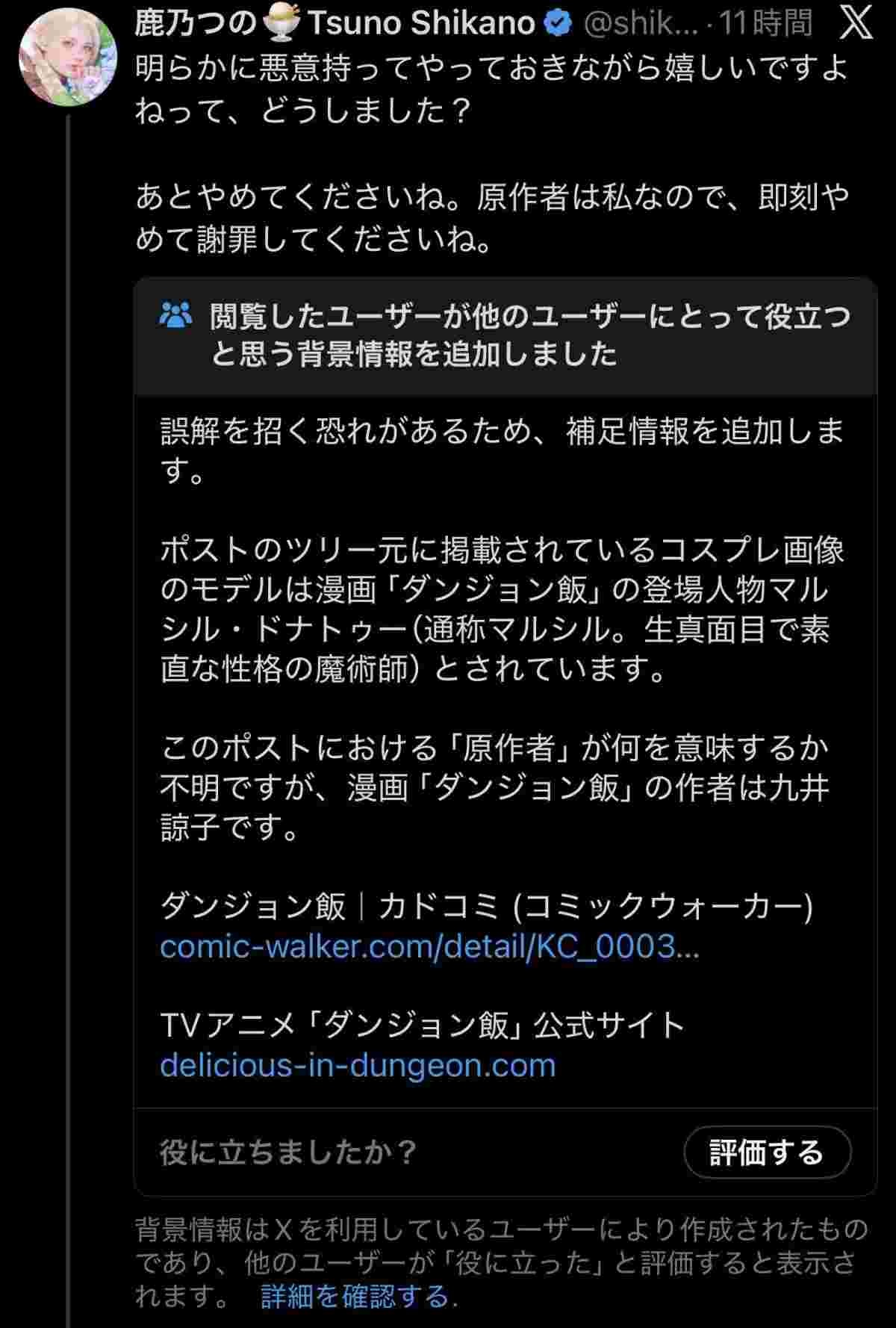
Task: Visit the delicious-in-dungeon.com link
Action: click(358, 1065)
